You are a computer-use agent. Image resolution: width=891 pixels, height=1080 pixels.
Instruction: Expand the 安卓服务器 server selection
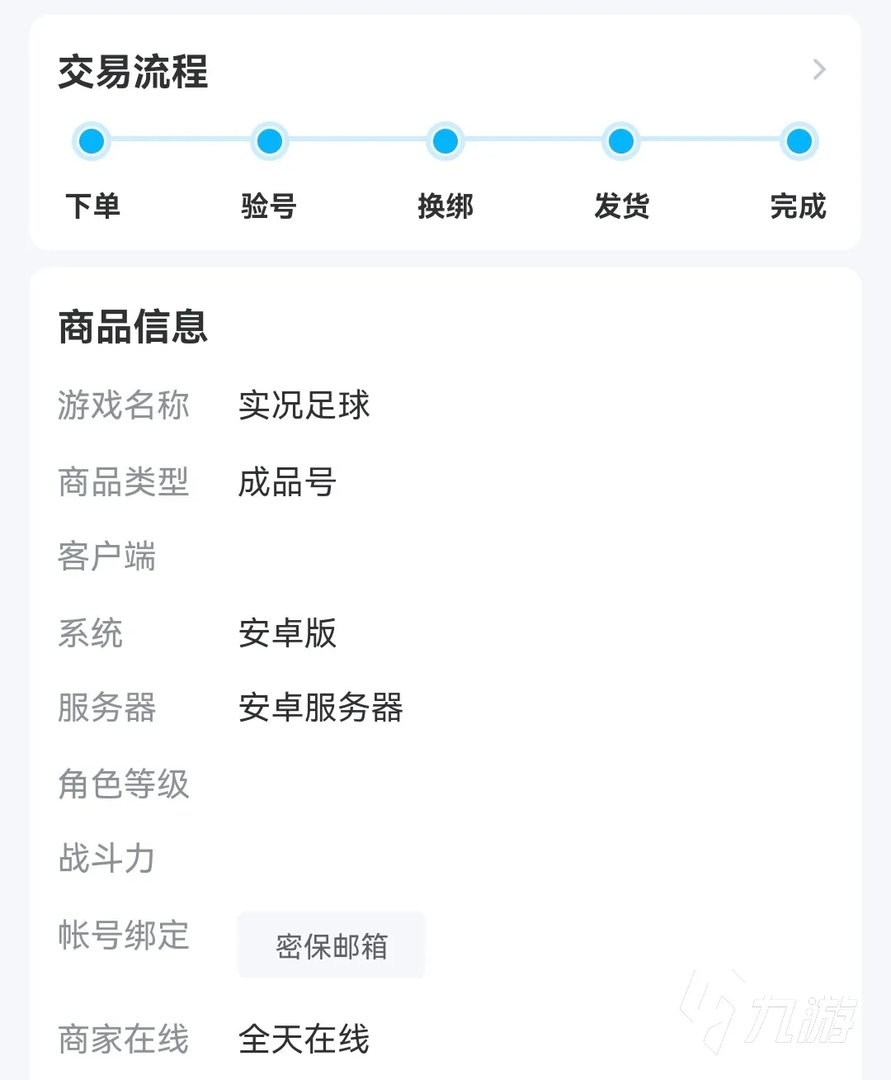point(322,709)
